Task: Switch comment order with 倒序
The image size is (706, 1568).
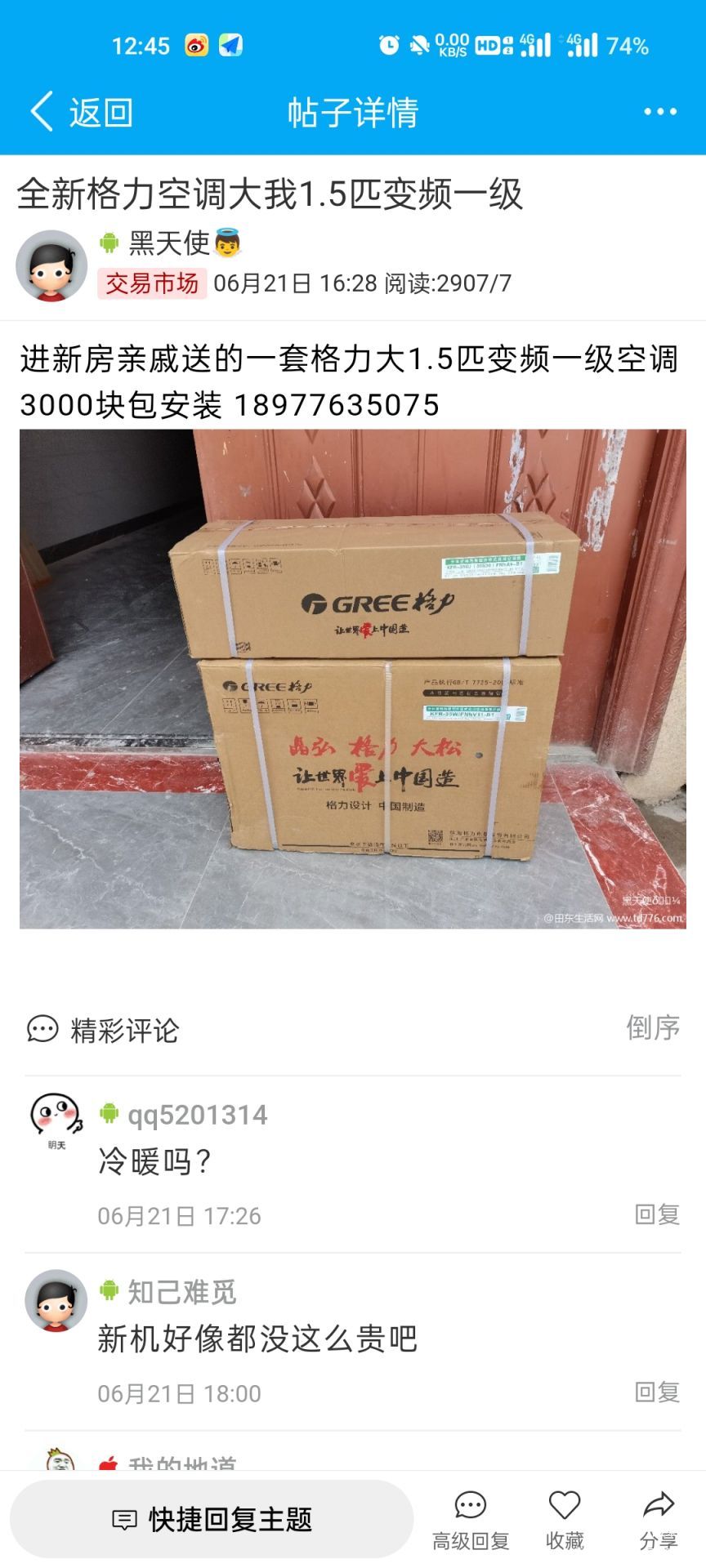Action: tap(653, 1027)
